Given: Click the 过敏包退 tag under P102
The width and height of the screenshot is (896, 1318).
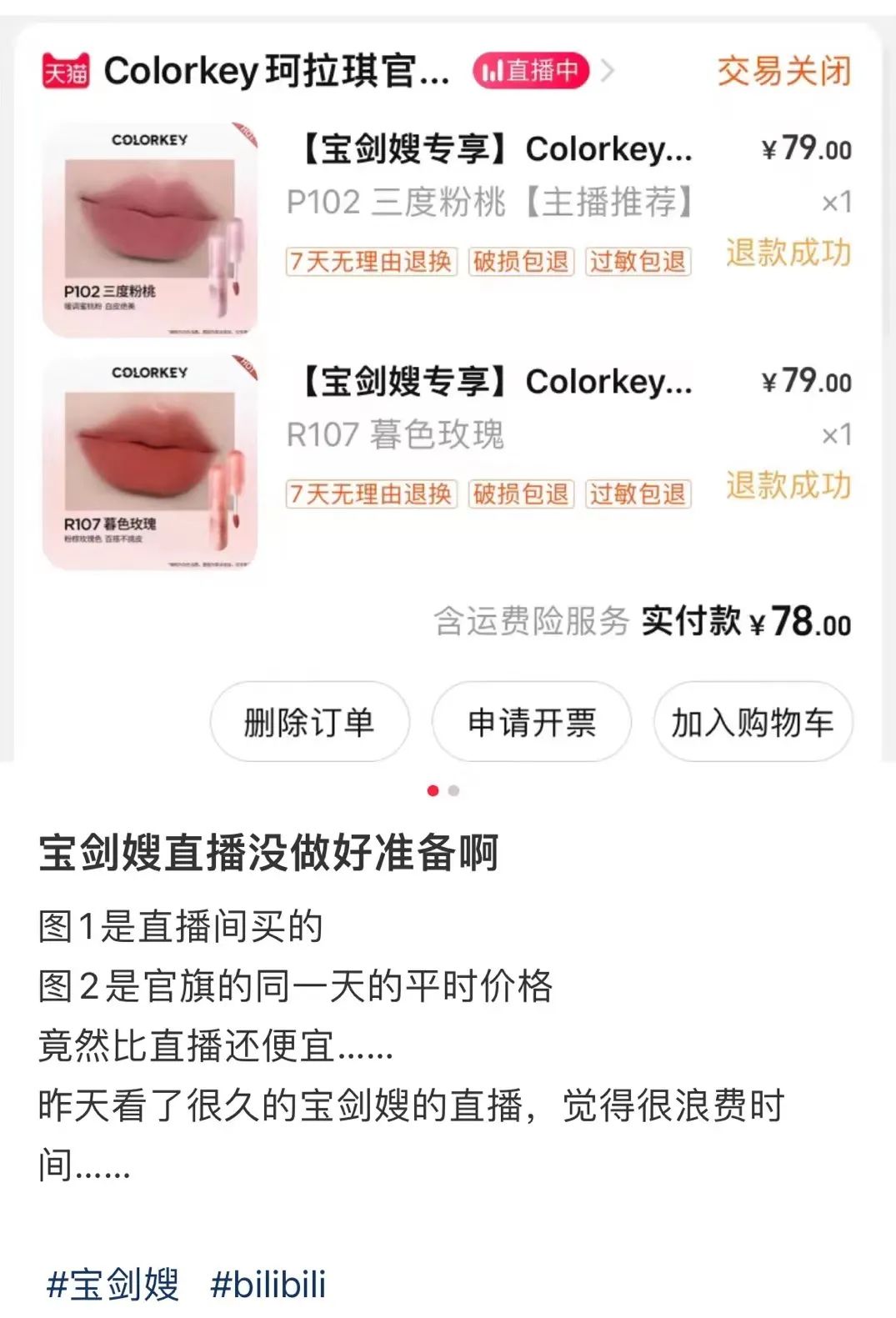Looking at the screenshot, I should [639, 261].
